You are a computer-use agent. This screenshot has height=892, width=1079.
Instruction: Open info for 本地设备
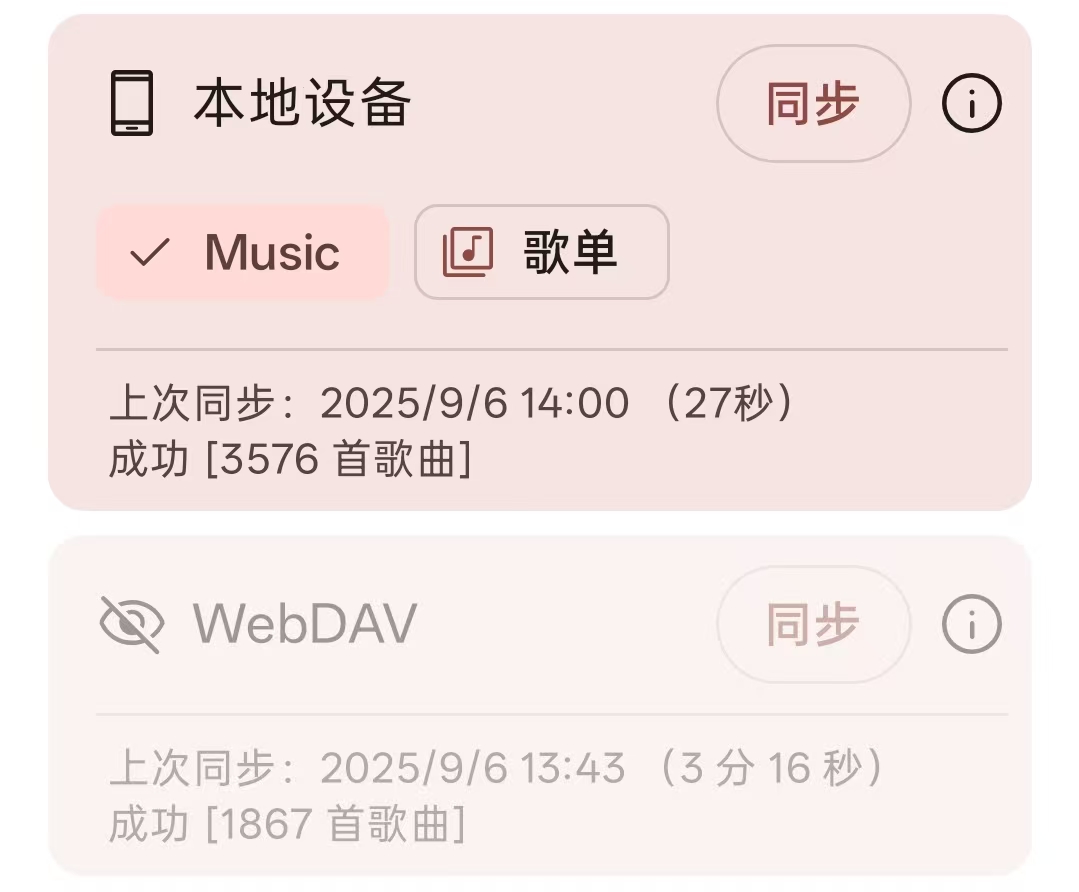tap(971, 104)
